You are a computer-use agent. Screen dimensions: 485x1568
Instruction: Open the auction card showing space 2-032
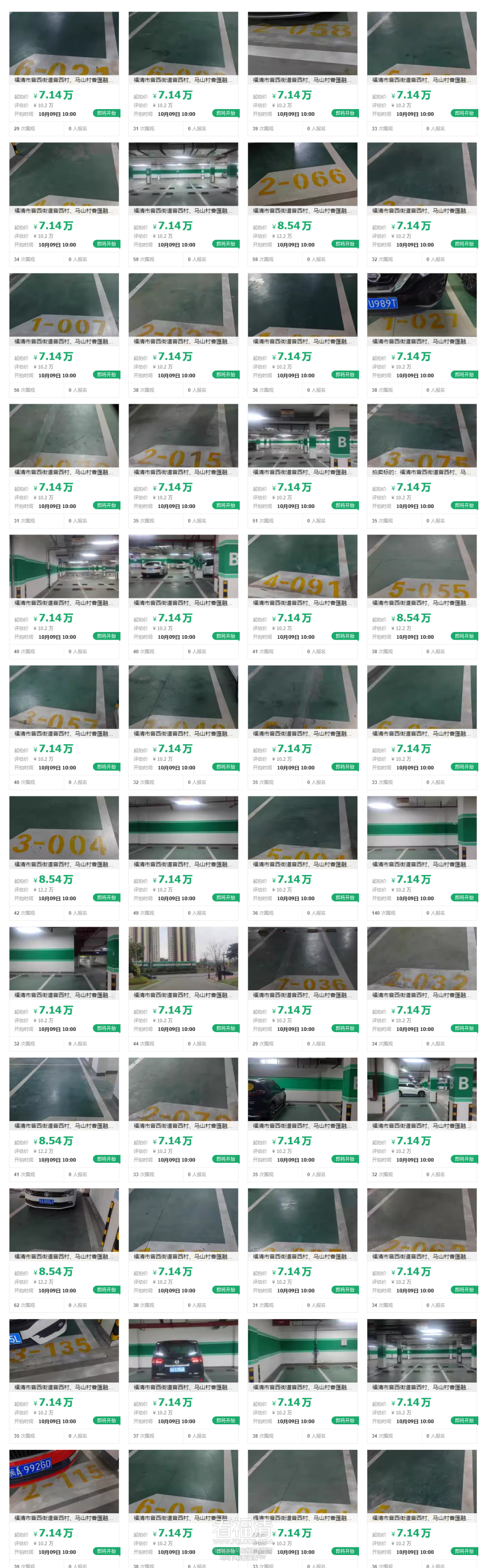(x=422, y=959)
